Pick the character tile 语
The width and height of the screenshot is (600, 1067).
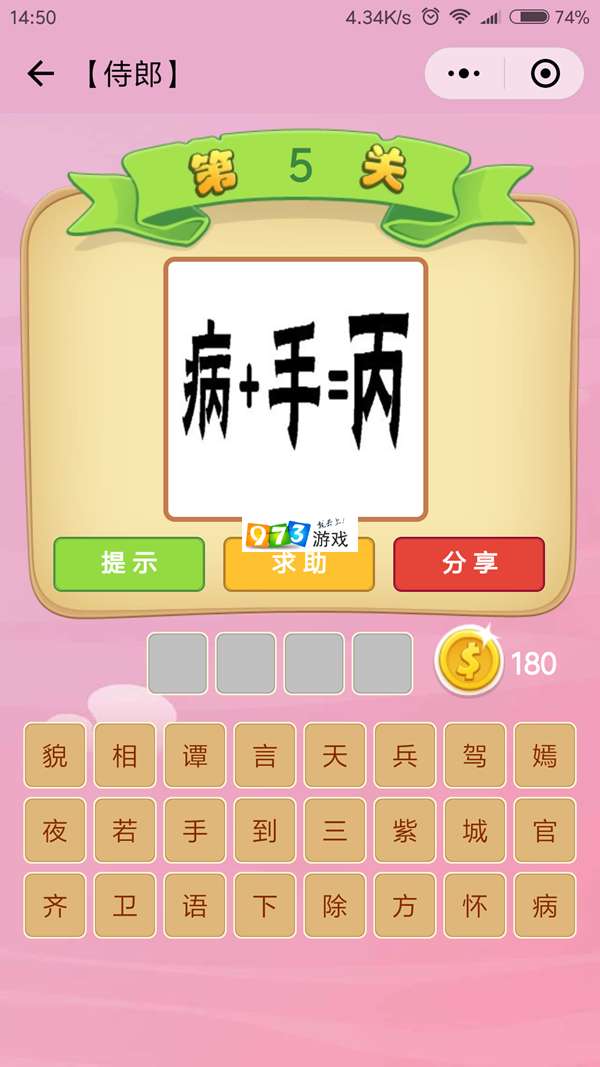click(x=195, y=906)
